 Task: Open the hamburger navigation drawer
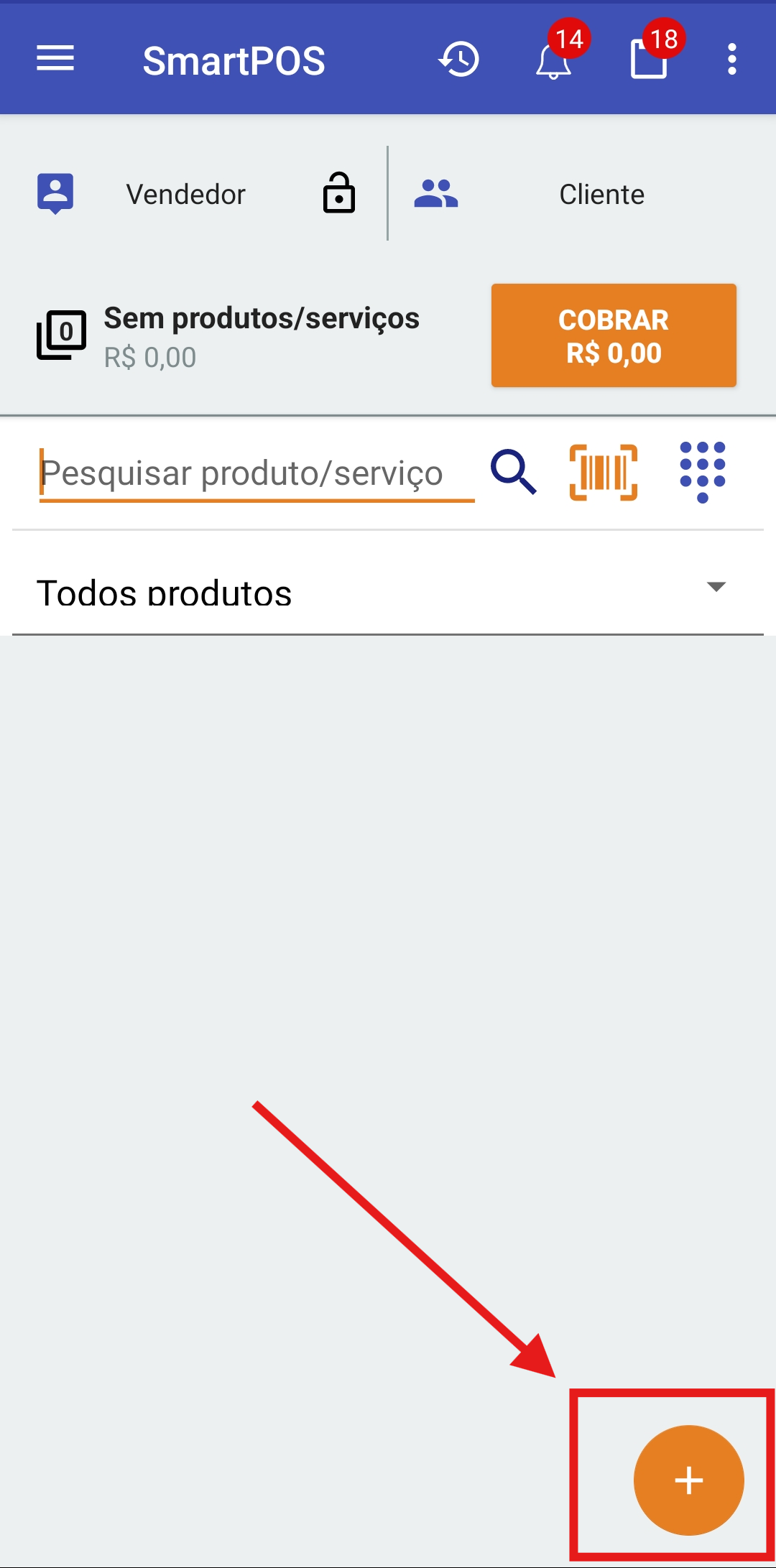tap(55, 59)
